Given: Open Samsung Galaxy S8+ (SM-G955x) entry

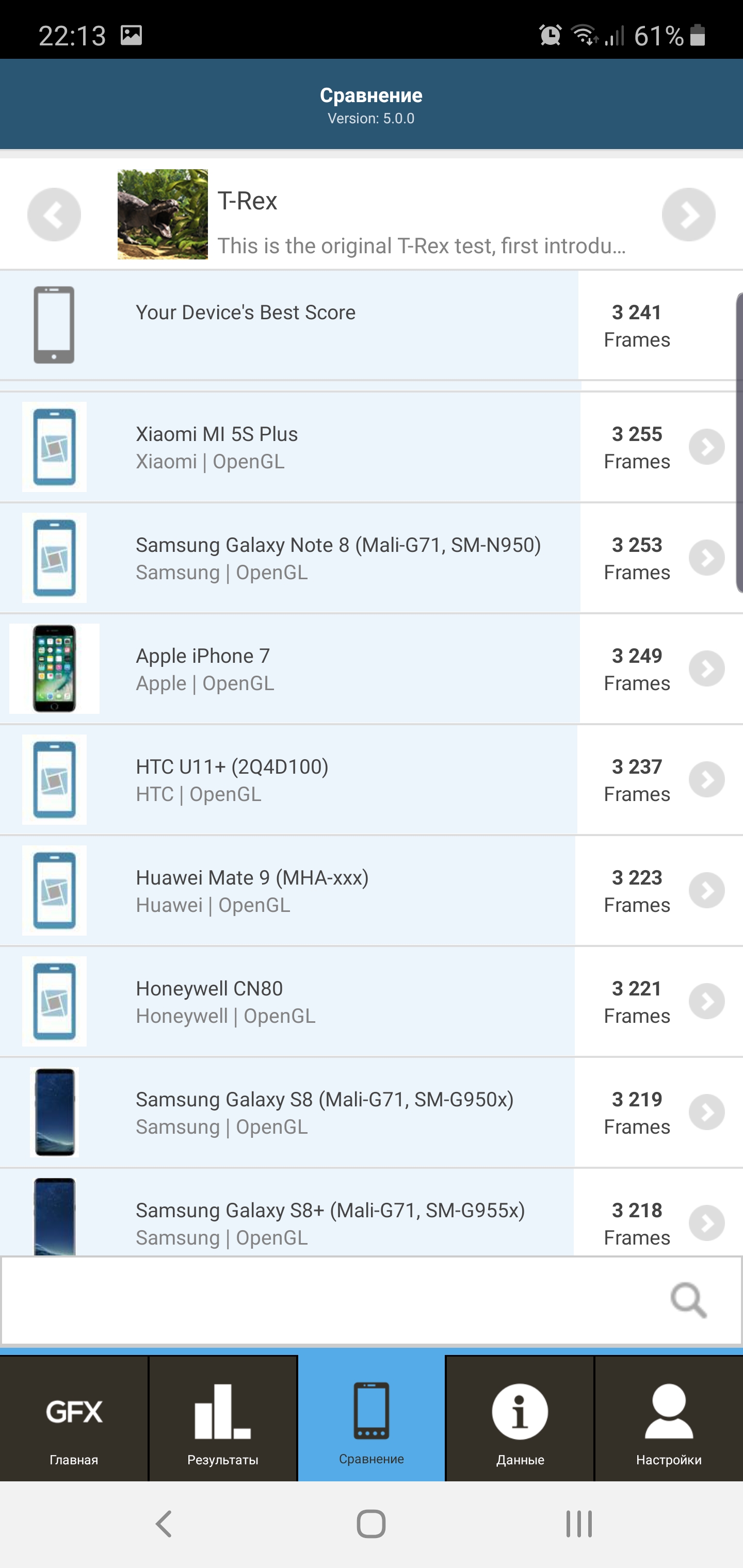Looking at the screenshot, I should (x=372, y=1212).
